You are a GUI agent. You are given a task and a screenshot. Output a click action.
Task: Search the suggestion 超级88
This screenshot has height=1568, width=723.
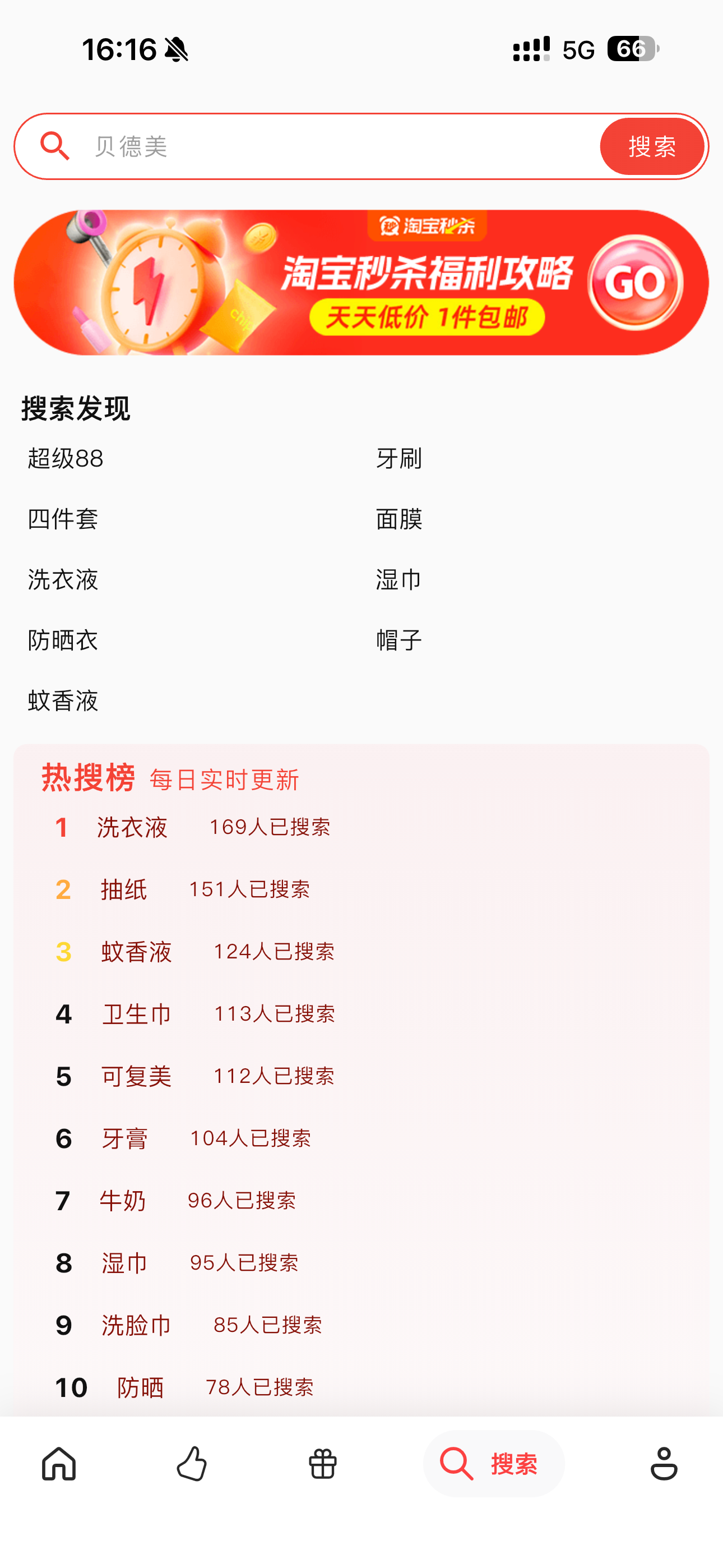(66, 458)
